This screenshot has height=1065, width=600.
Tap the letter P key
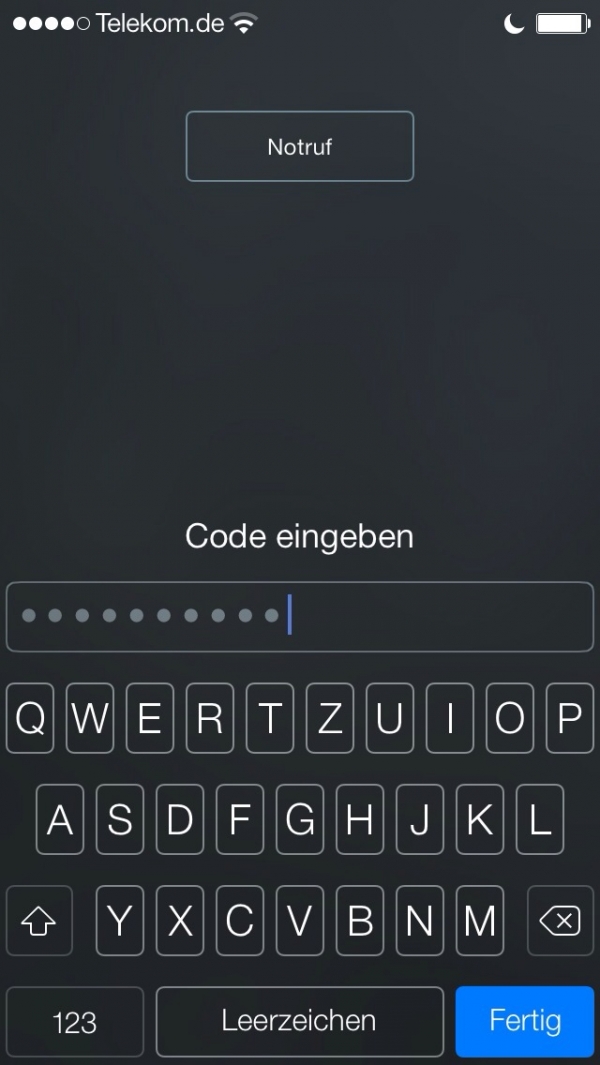570,718
